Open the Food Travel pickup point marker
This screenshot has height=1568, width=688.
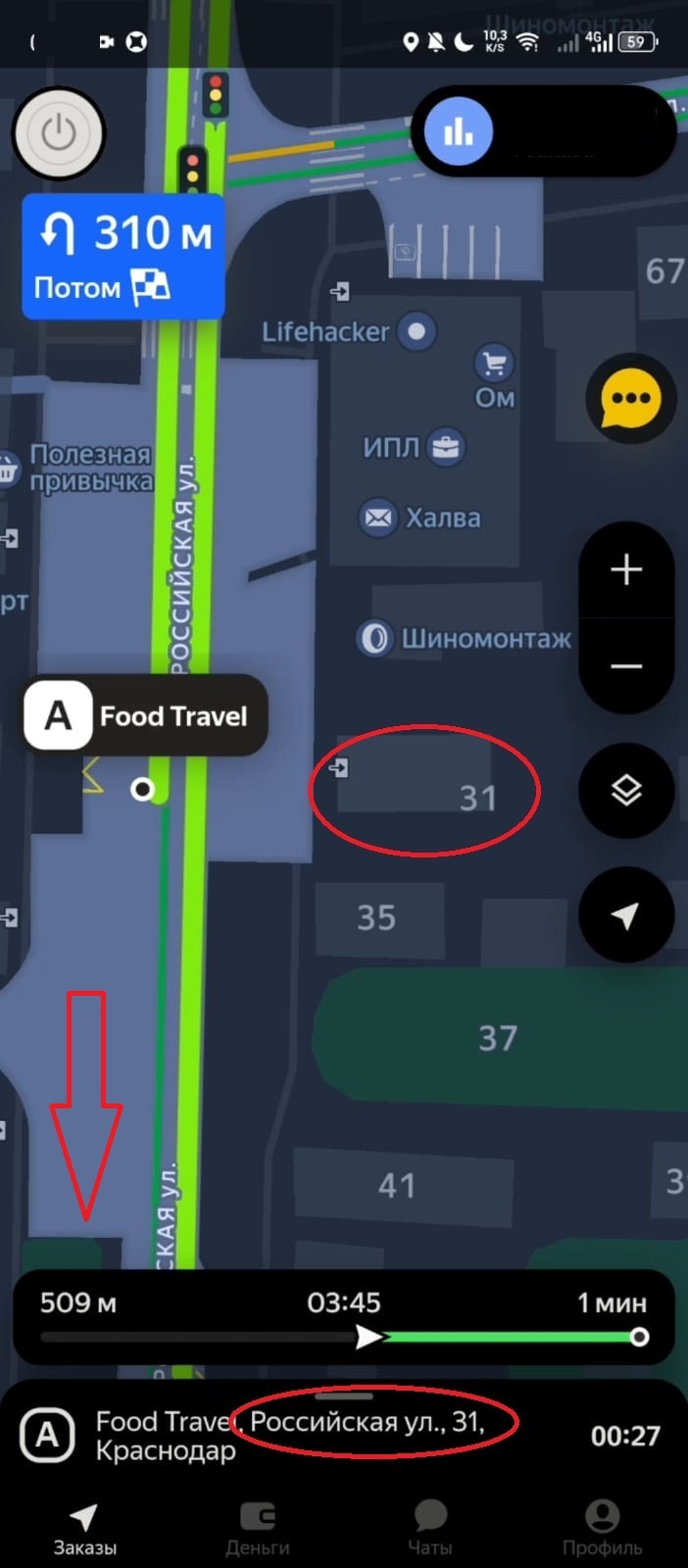145,716
